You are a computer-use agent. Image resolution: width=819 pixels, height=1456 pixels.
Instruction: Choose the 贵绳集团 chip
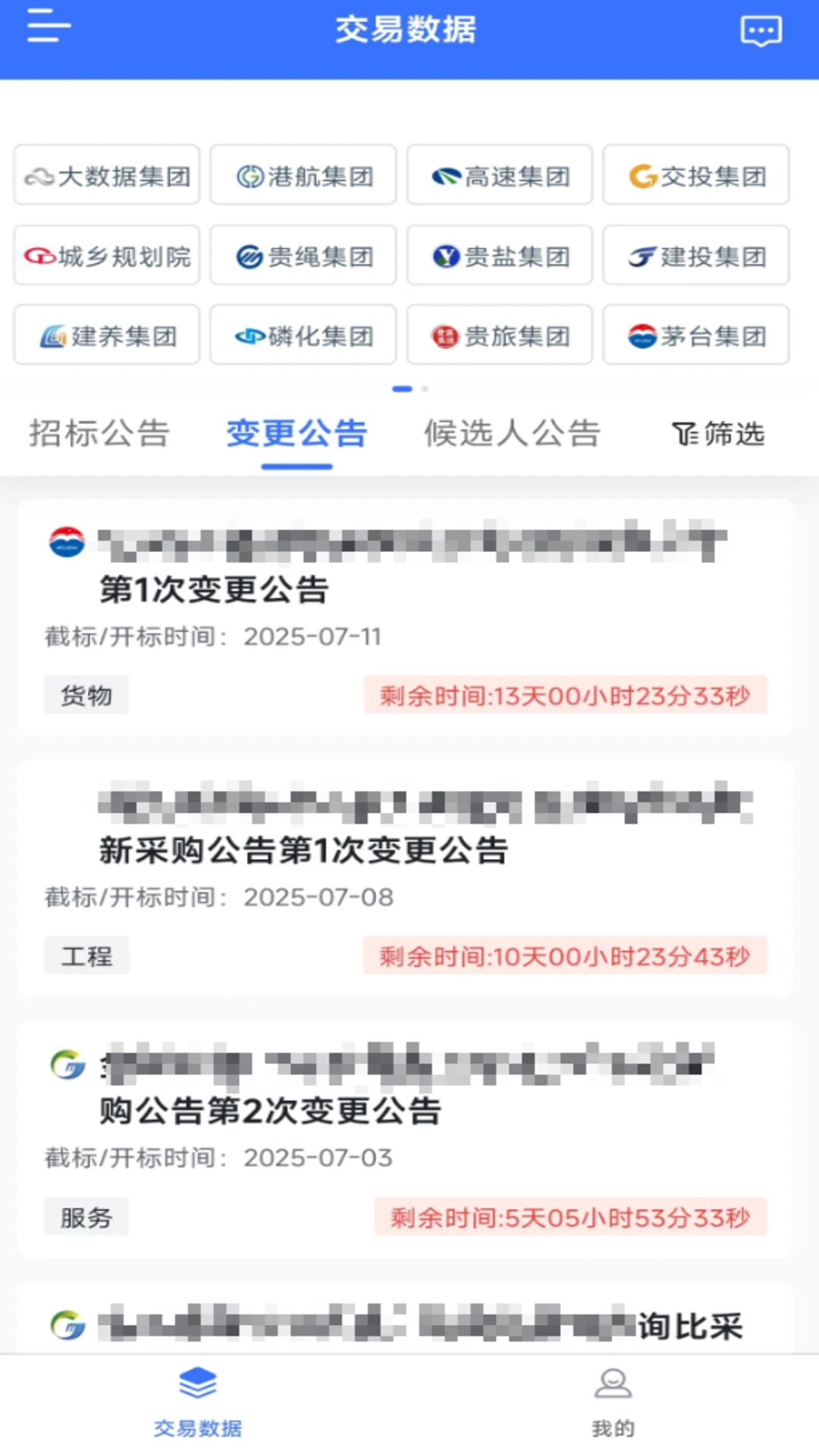click(x=303, y=256)
